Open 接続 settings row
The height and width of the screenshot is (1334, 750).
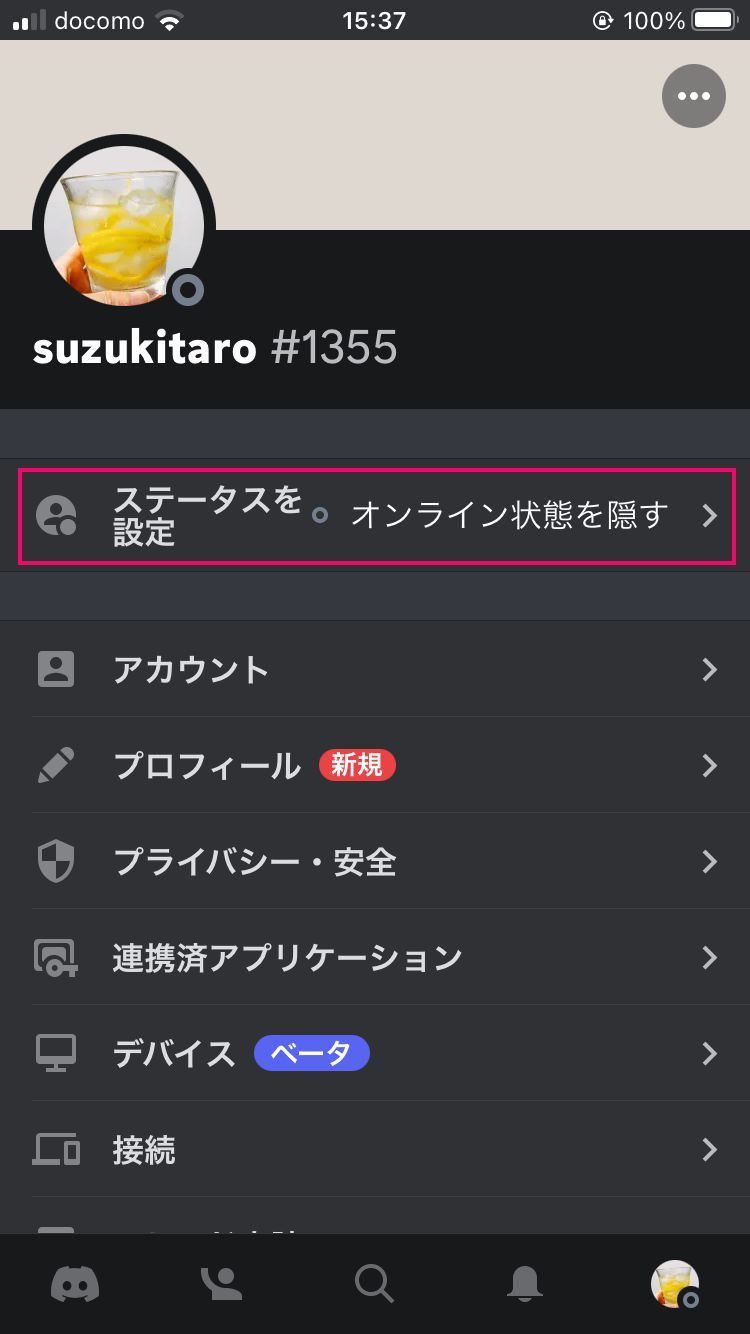click(x=376, y=1149)
